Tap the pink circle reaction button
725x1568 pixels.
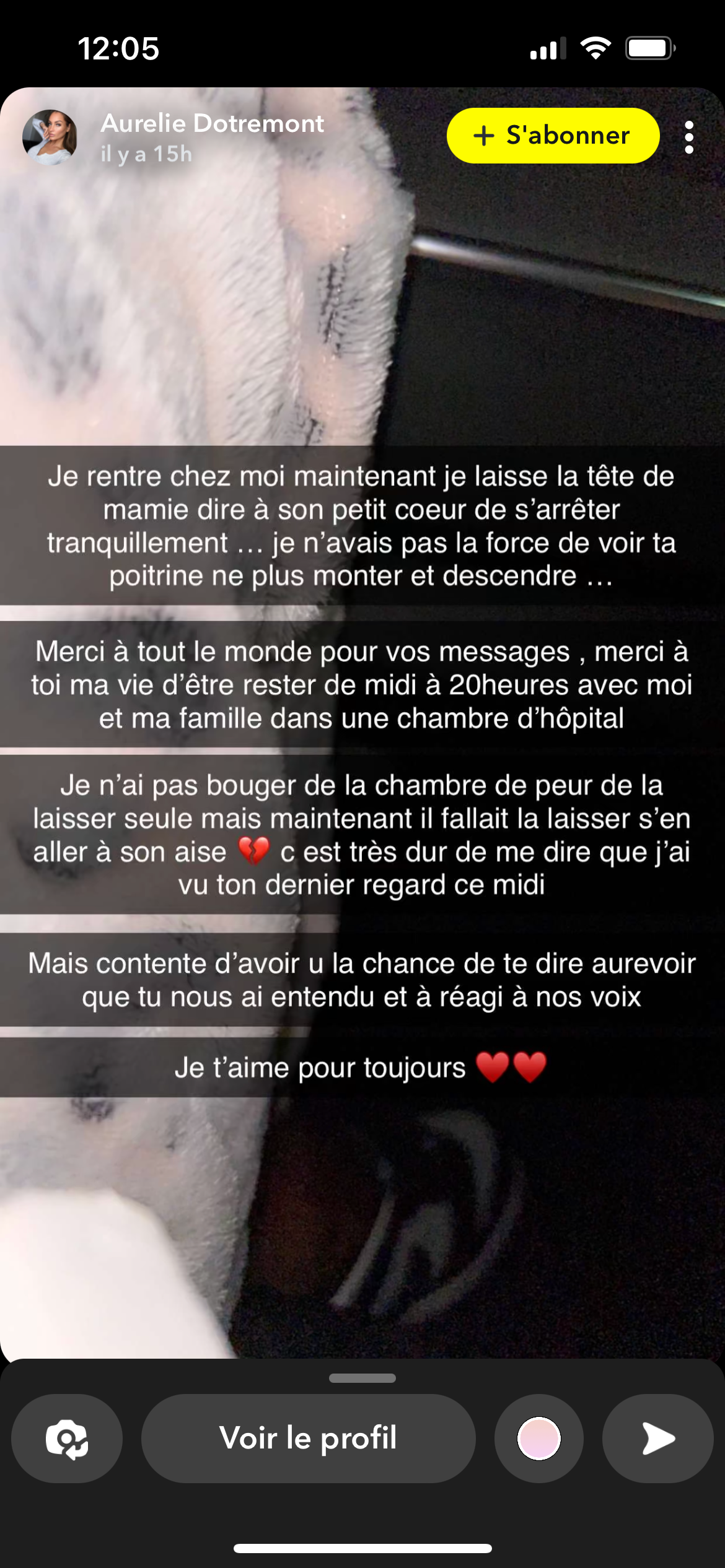(x=538, y=1438)
